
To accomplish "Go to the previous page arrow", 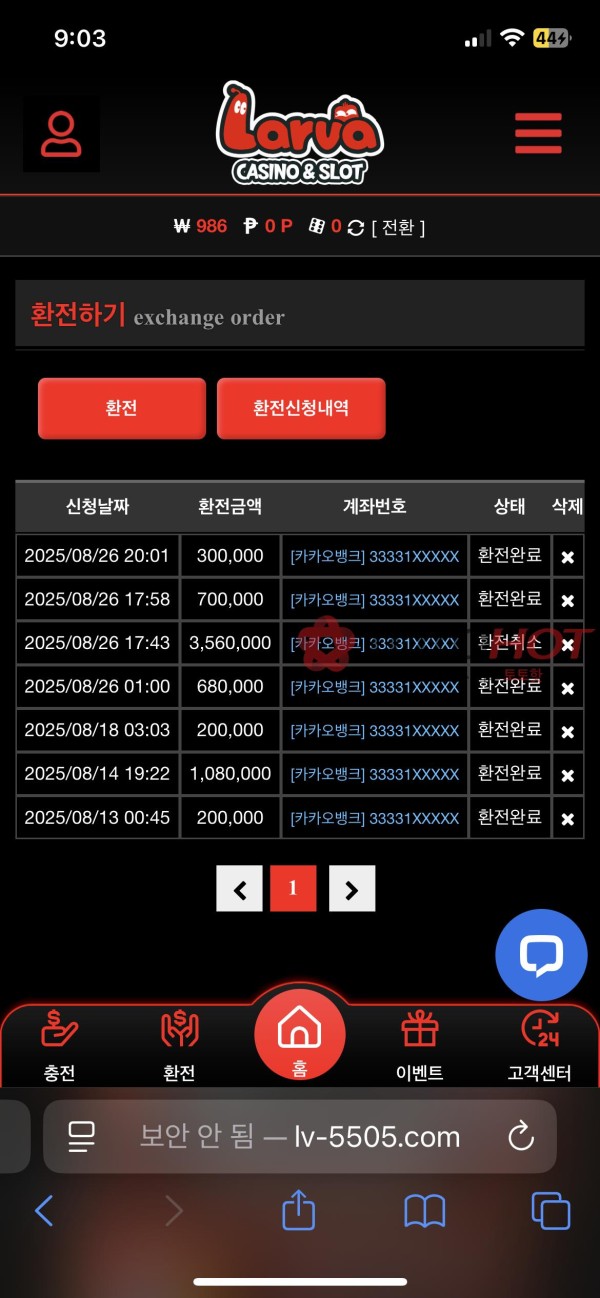I will (x=240, y=888).
